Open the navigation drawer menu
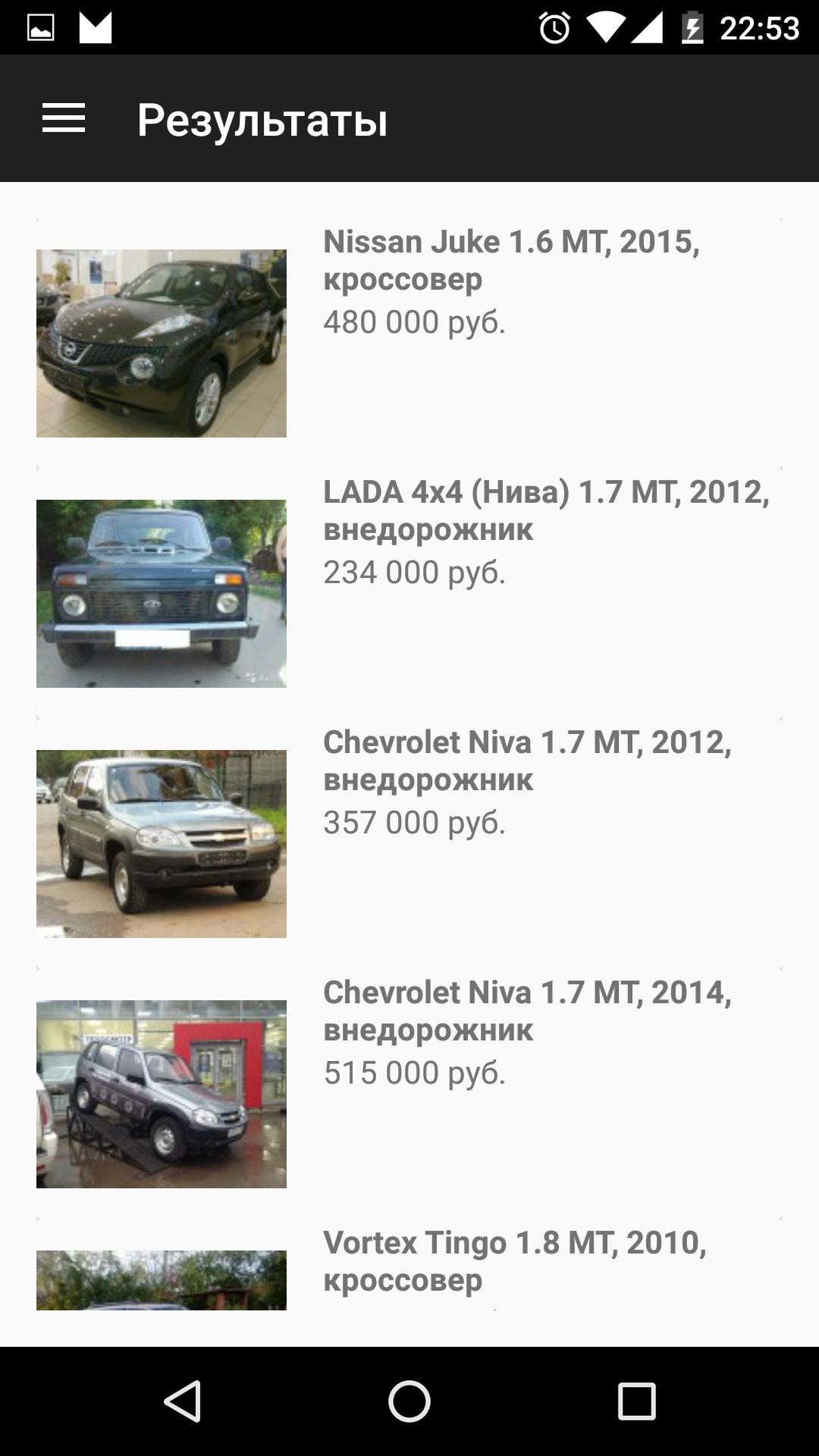Viewport: 819px width, 1456px height. pos(64,119)
